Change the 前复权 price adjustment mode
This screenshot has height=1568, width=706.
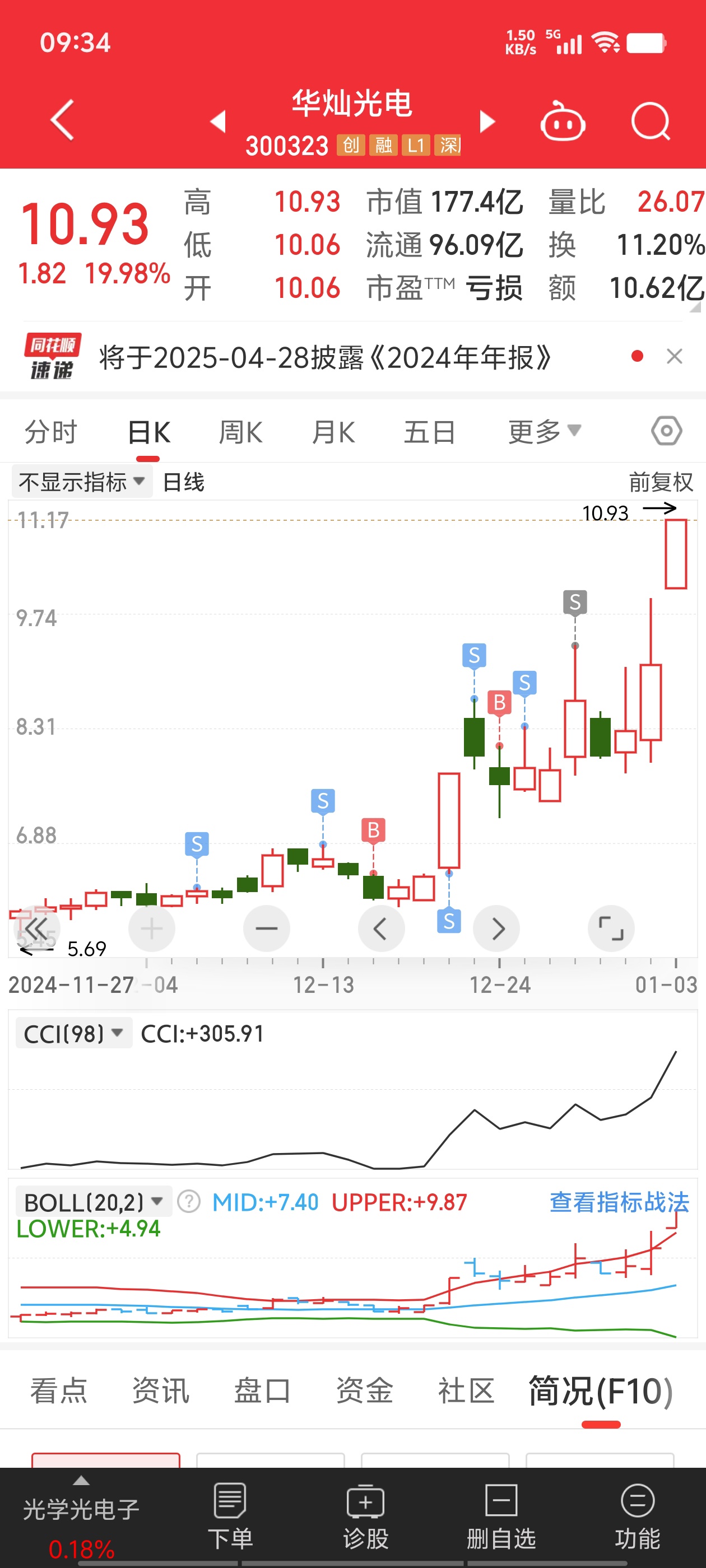coord(661,482)
